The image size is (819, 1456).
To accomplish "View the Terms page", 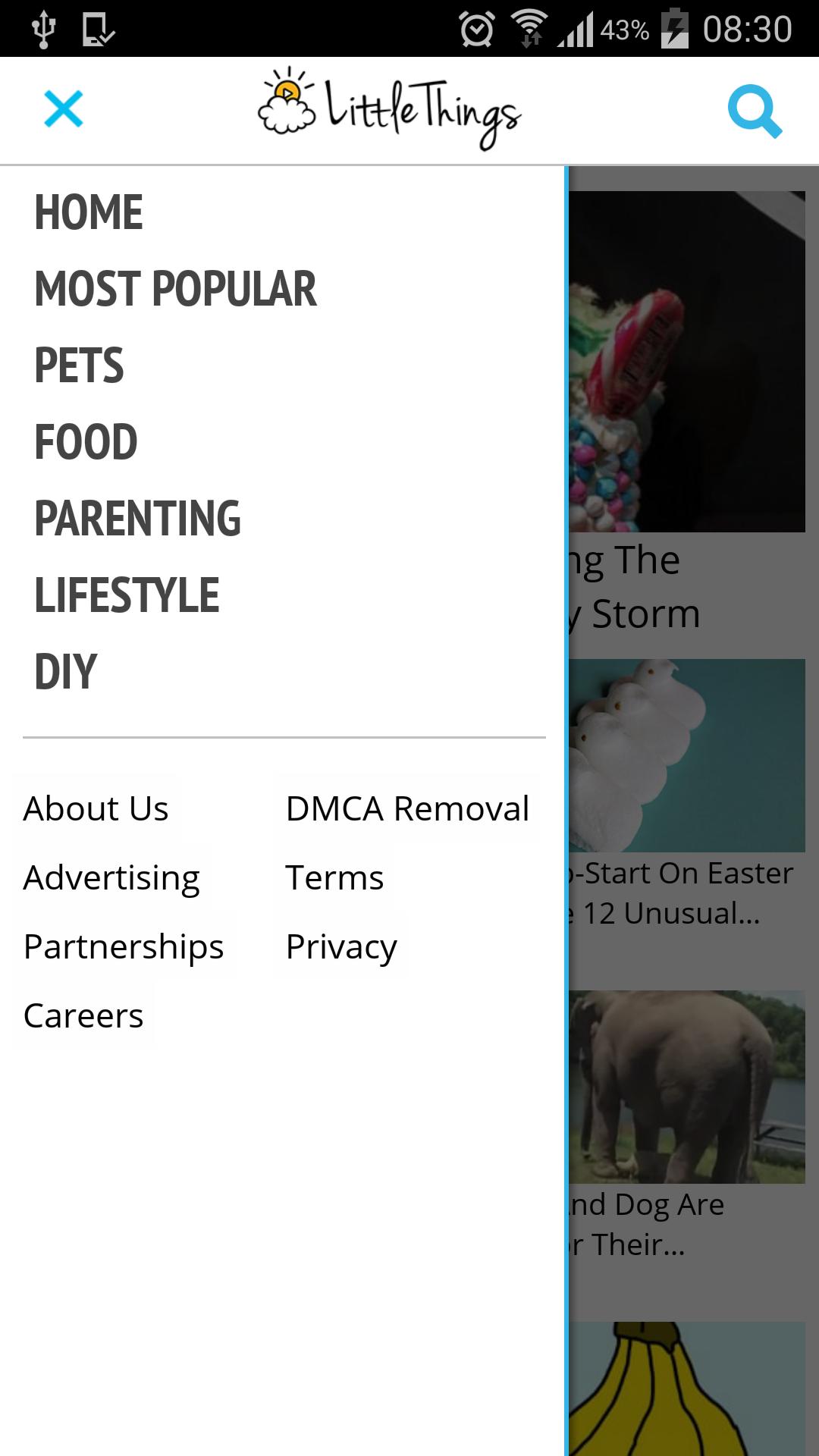I will pyautogui.click(x=334, y=877).
